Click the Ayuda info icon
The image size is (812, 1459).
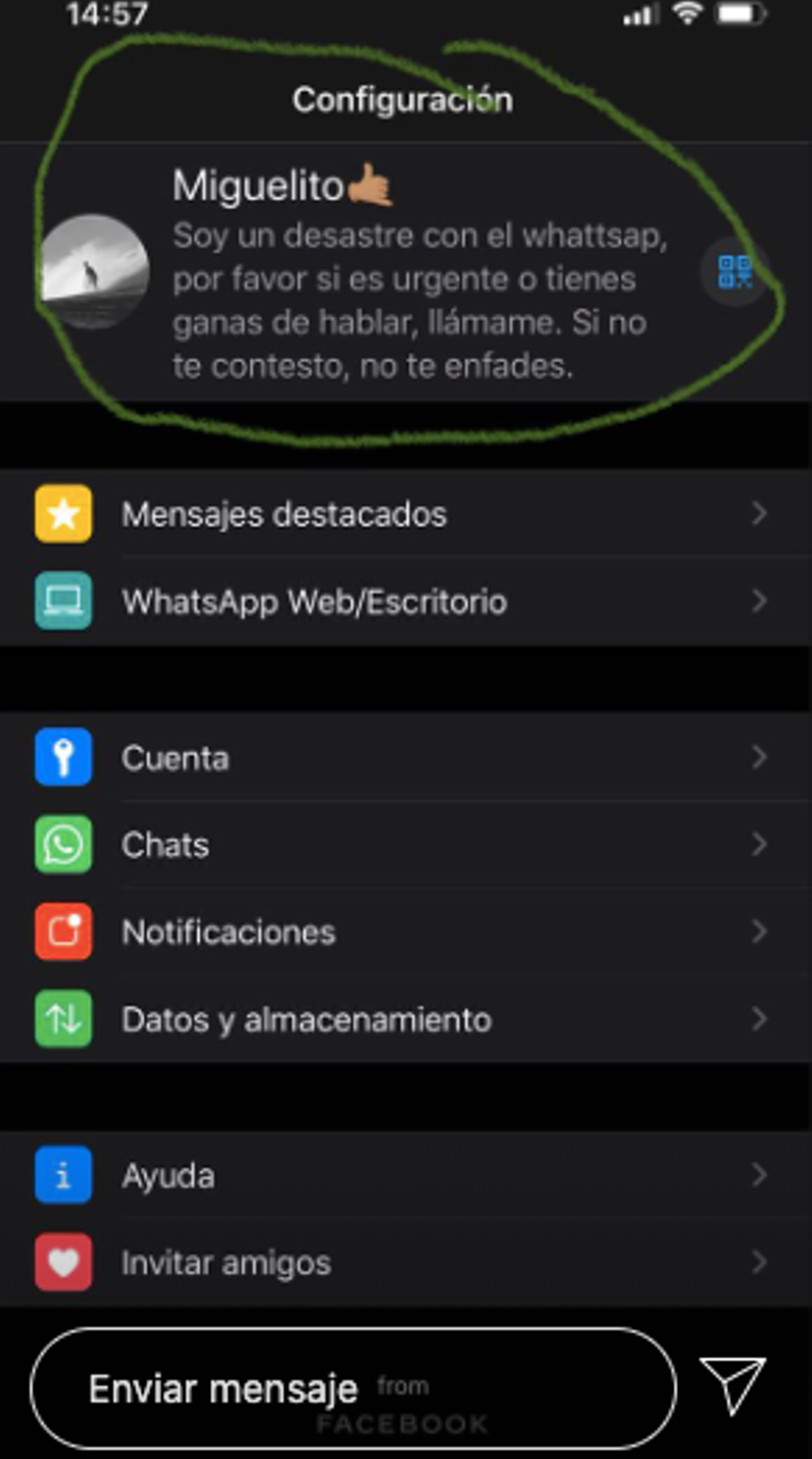pyautogui.click(x=63, y=1175)
